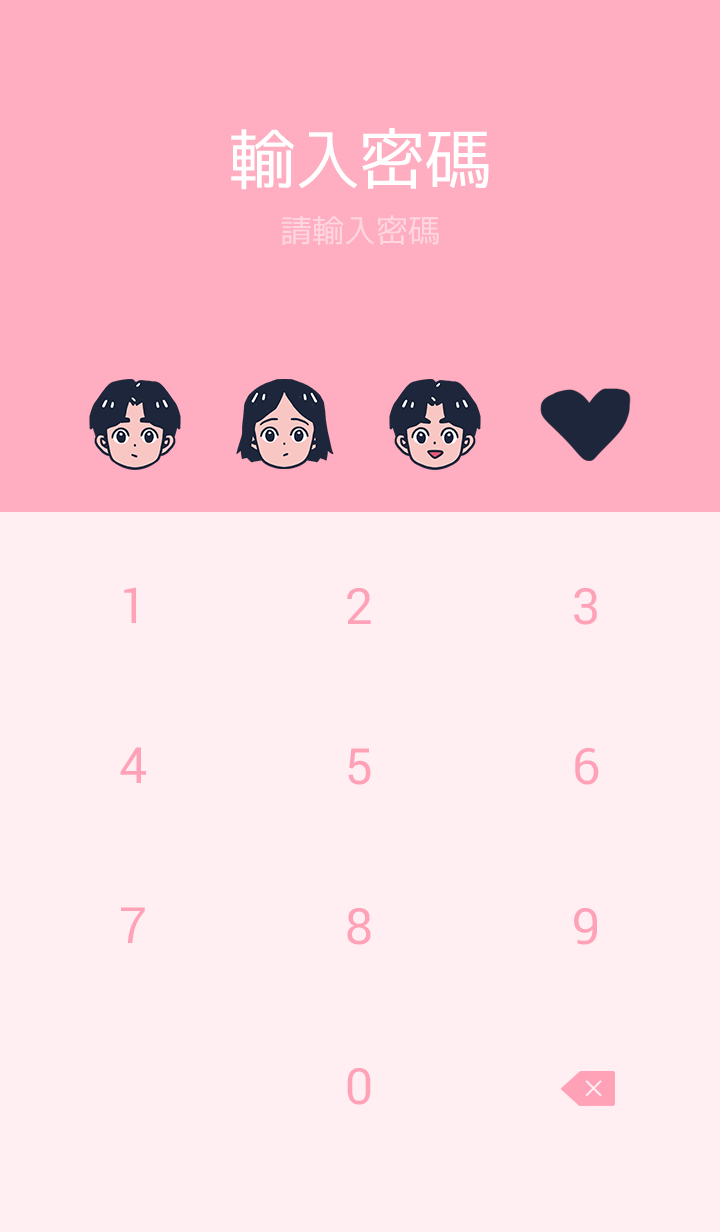Tap keypad number 8
Image resolution: width=720 pixels, height=1232 pixels.
pos(359,927)
